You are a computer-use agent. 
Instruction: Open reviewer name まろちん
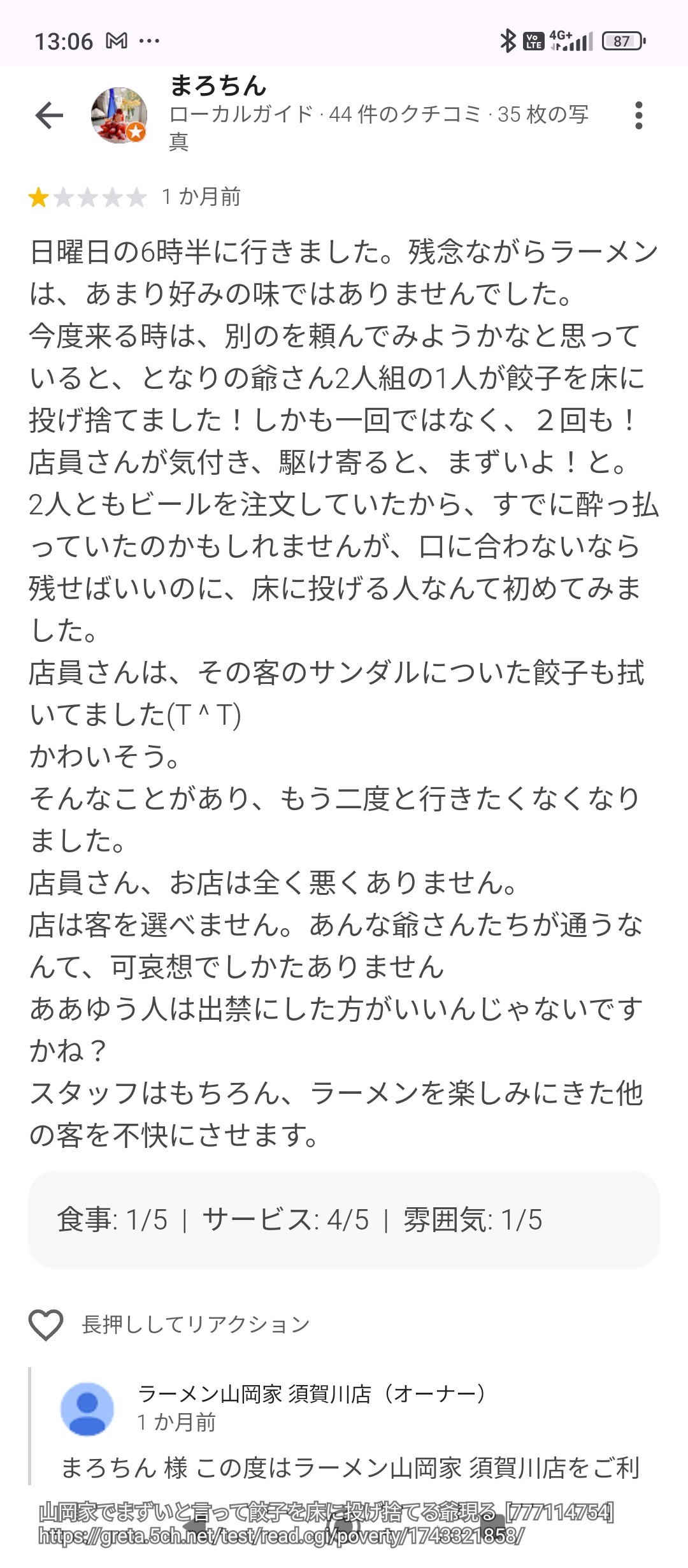pos(218,85)
